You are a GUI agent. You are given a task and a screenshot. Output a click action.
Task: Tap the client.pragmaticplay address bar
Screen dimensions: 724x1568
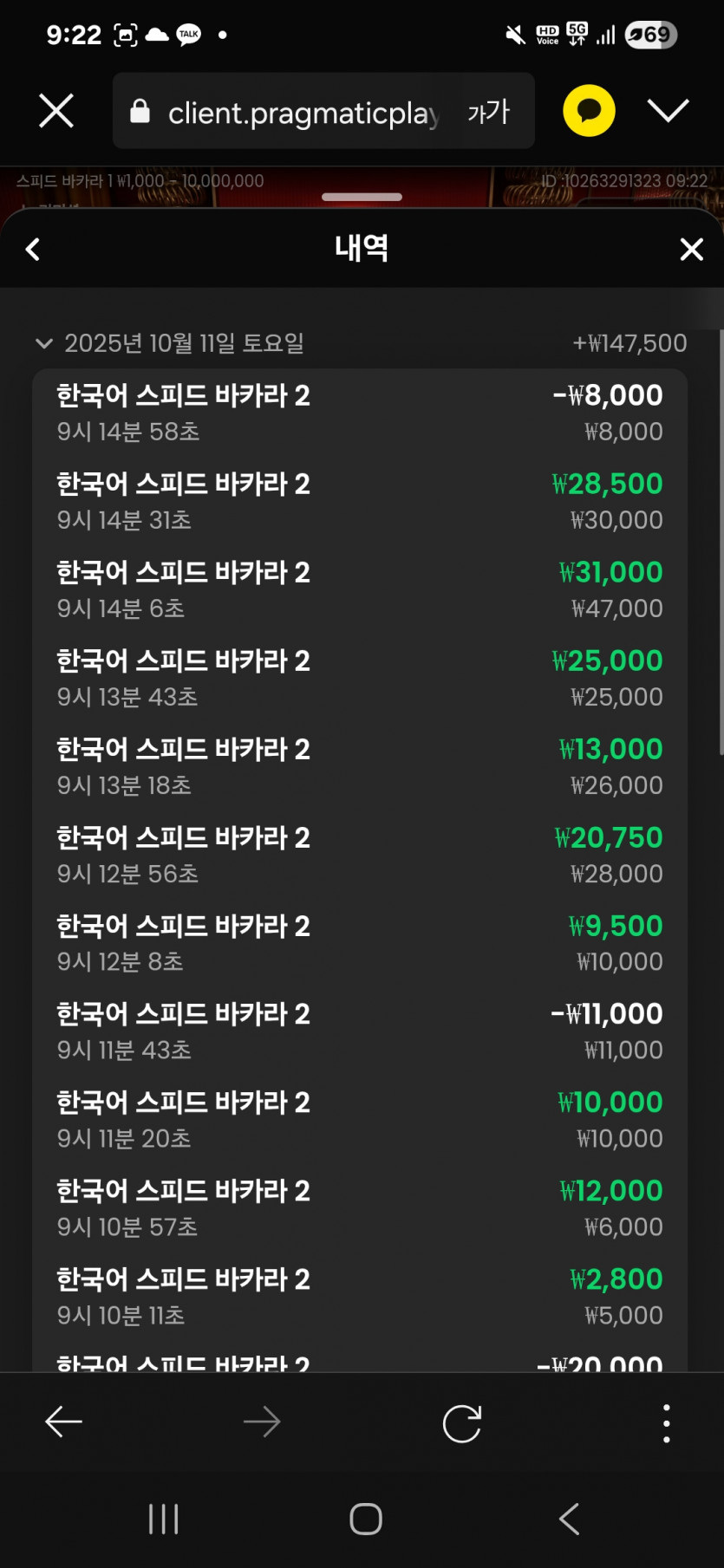(285, 112)
